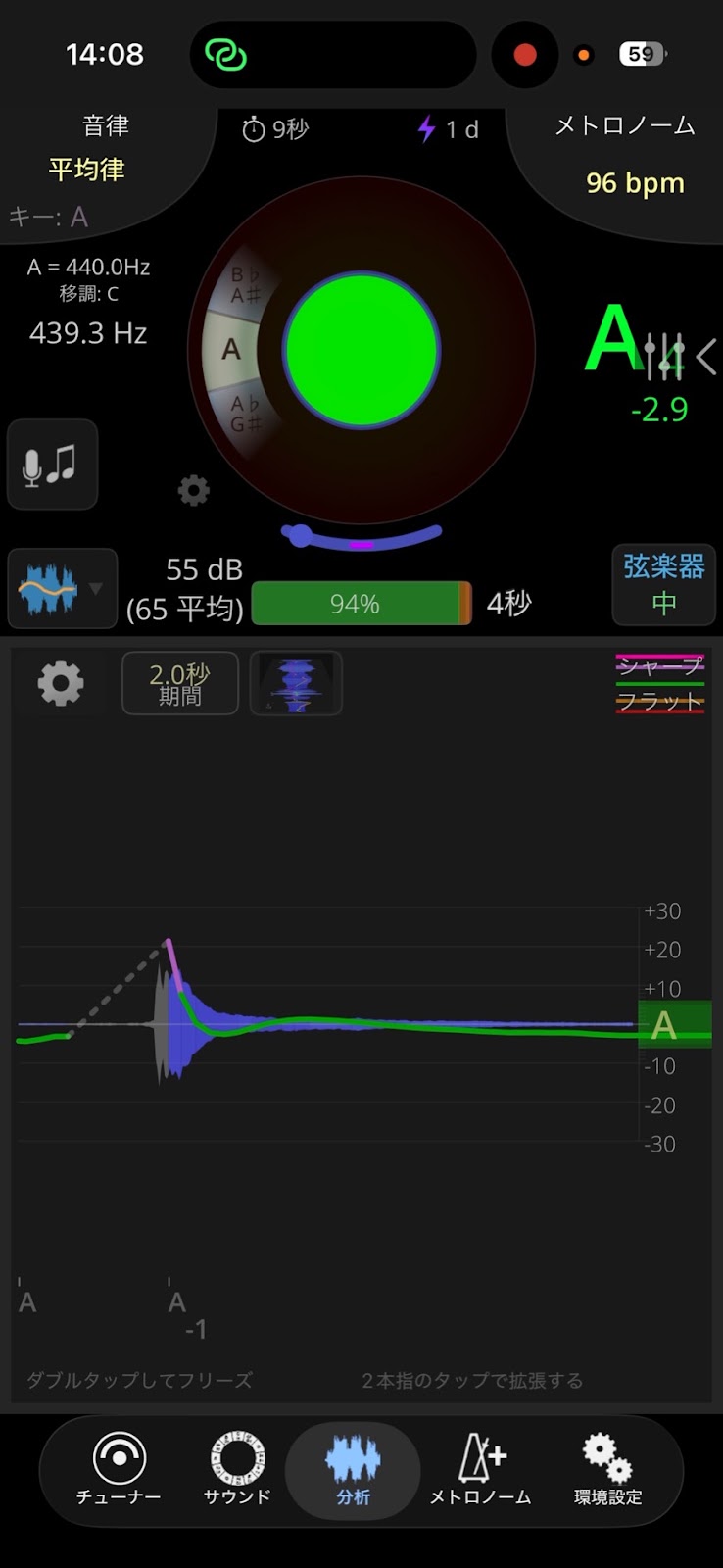The image size is (723, 1568).
Task: Open the tuner dial gear settings
Action: click(193, 490)
